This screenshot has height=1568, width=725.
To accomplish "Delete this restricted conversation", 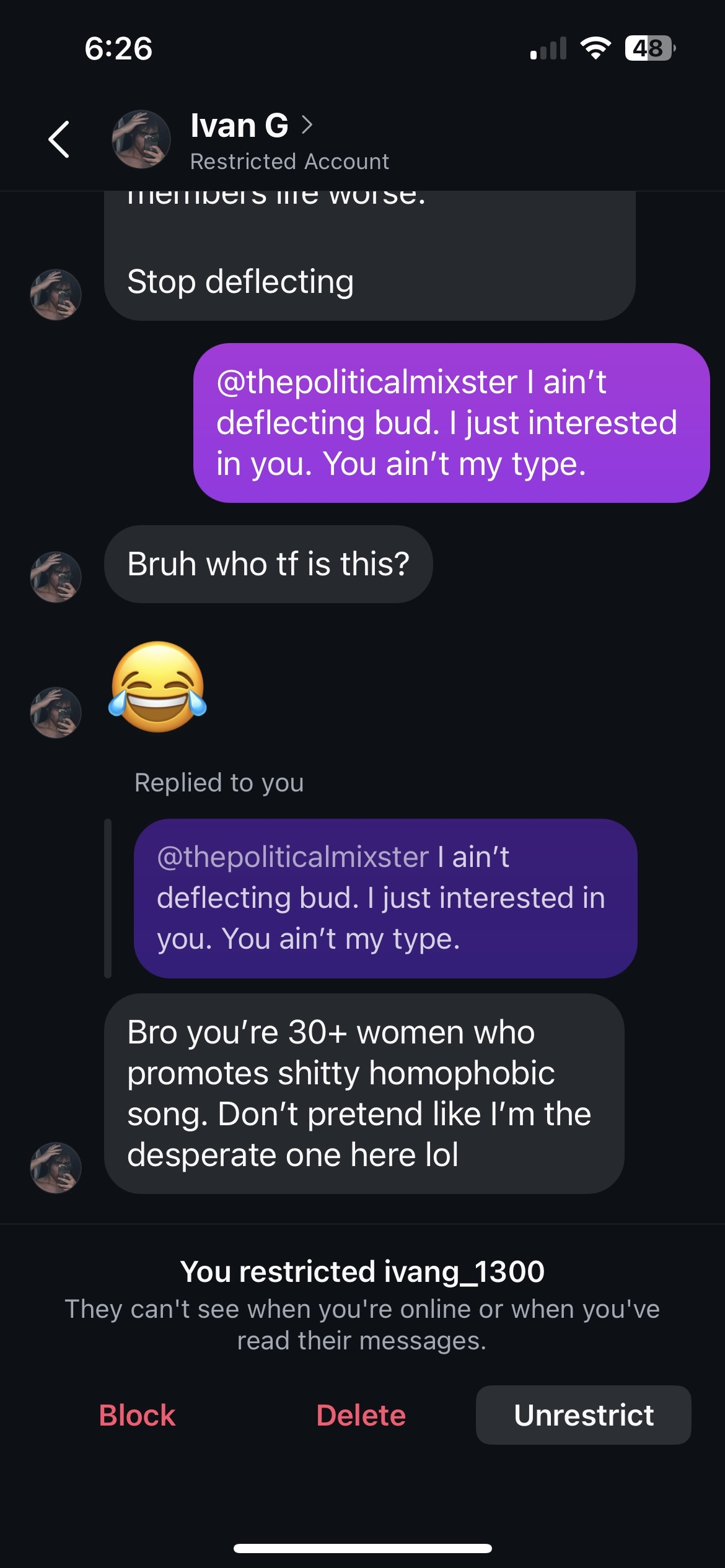I will 361,1415.
